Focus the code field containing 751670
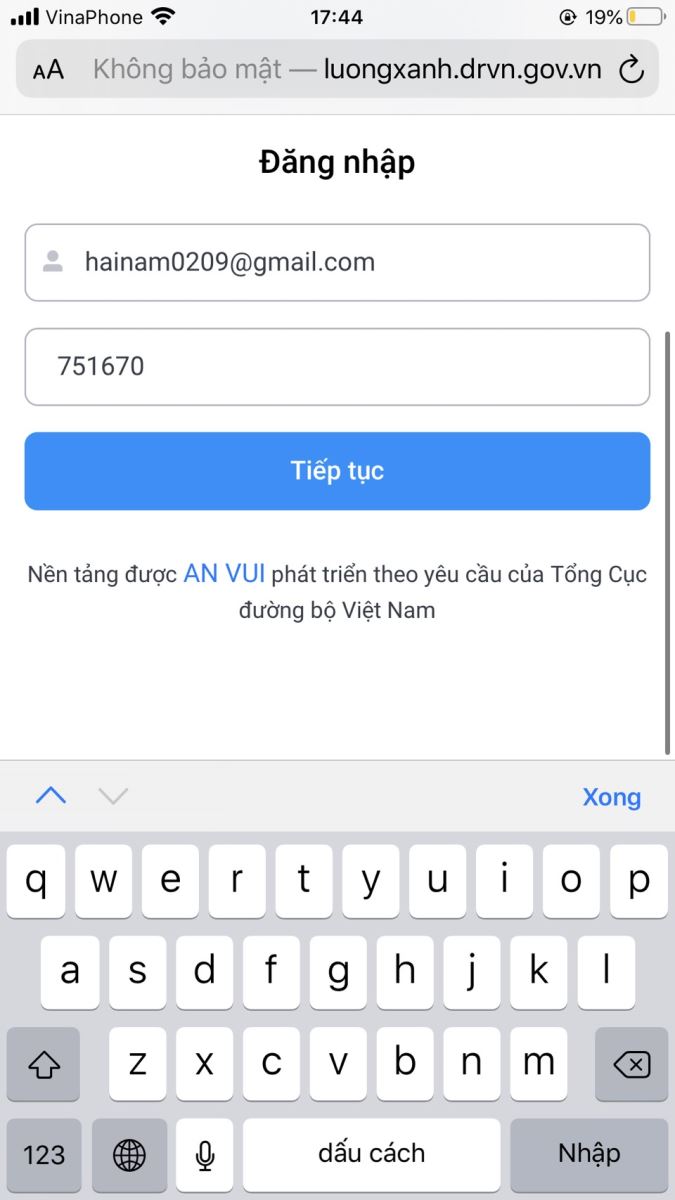 337,367
